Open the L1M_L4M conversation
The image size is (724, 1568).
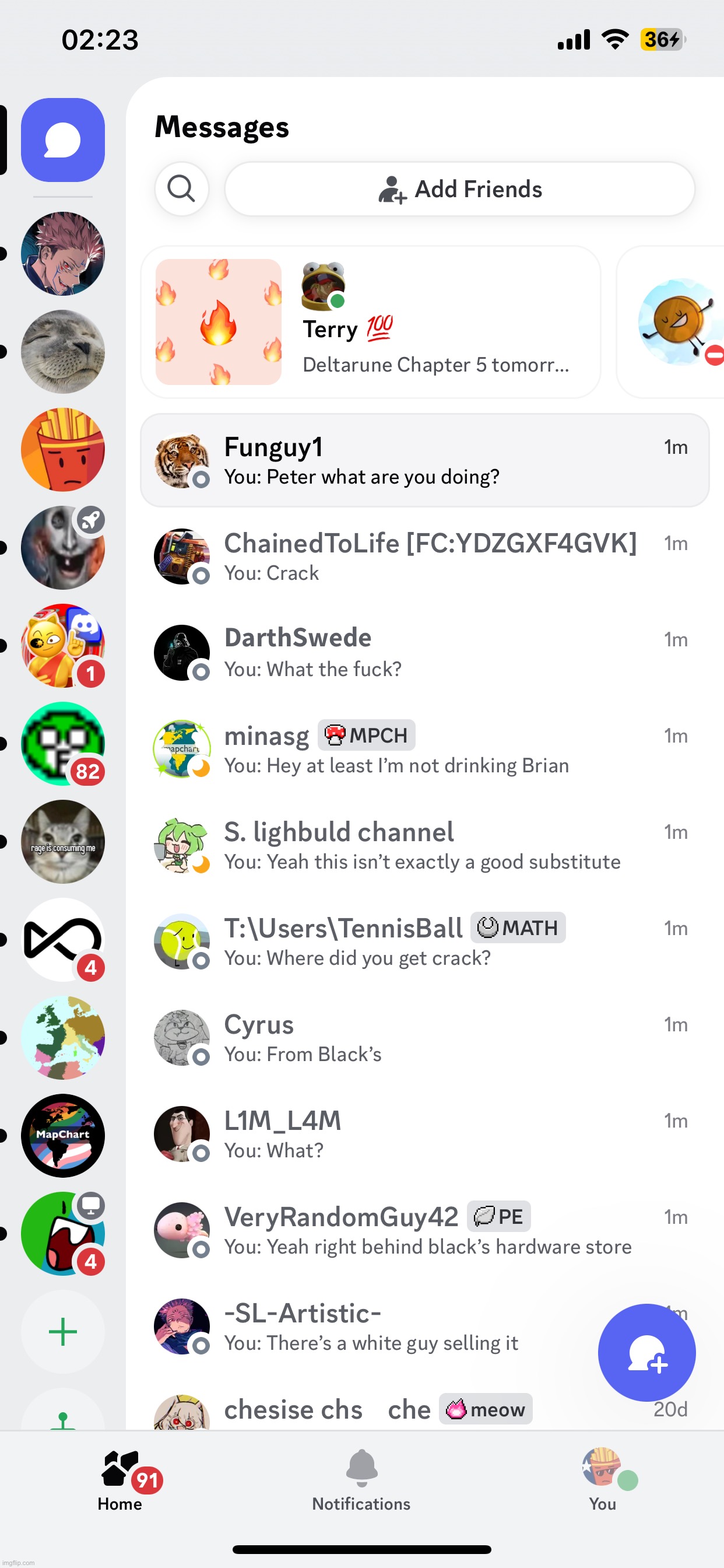(424, 1134)
